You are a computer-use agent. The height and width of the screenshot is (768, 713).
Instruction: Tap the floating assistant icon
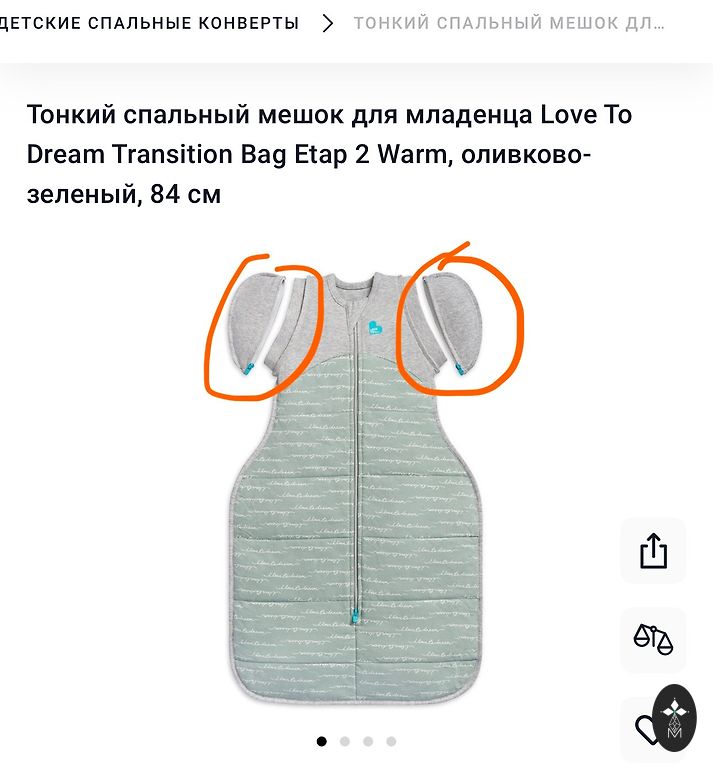click(675, 718)
